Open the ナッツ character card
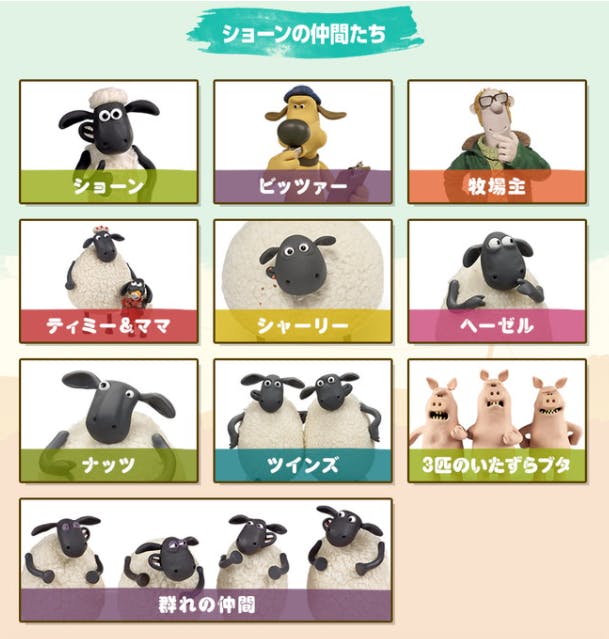 coord(109,421)
